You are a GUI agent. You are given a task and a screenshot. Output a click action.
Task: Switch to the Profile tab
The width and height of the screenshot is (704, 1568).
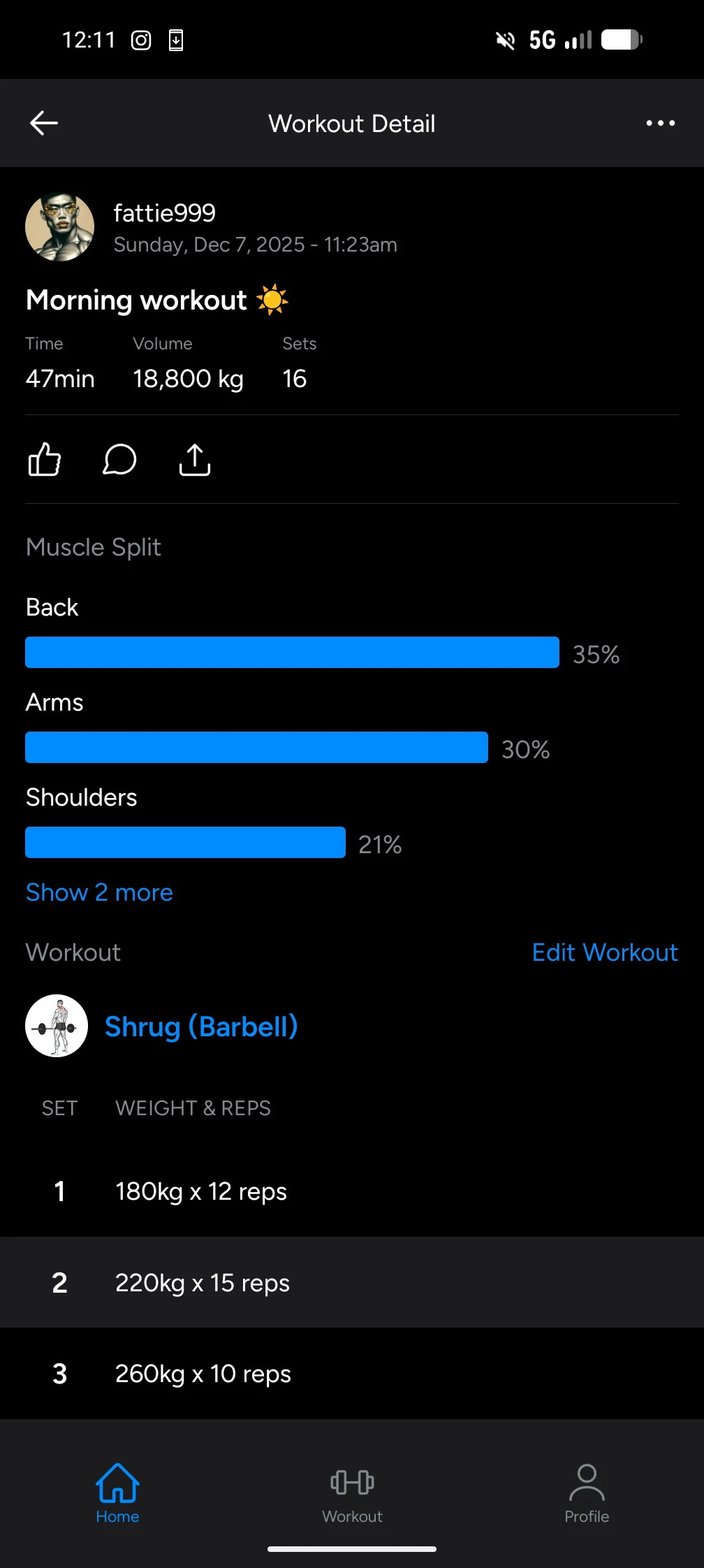[587, 1493]
